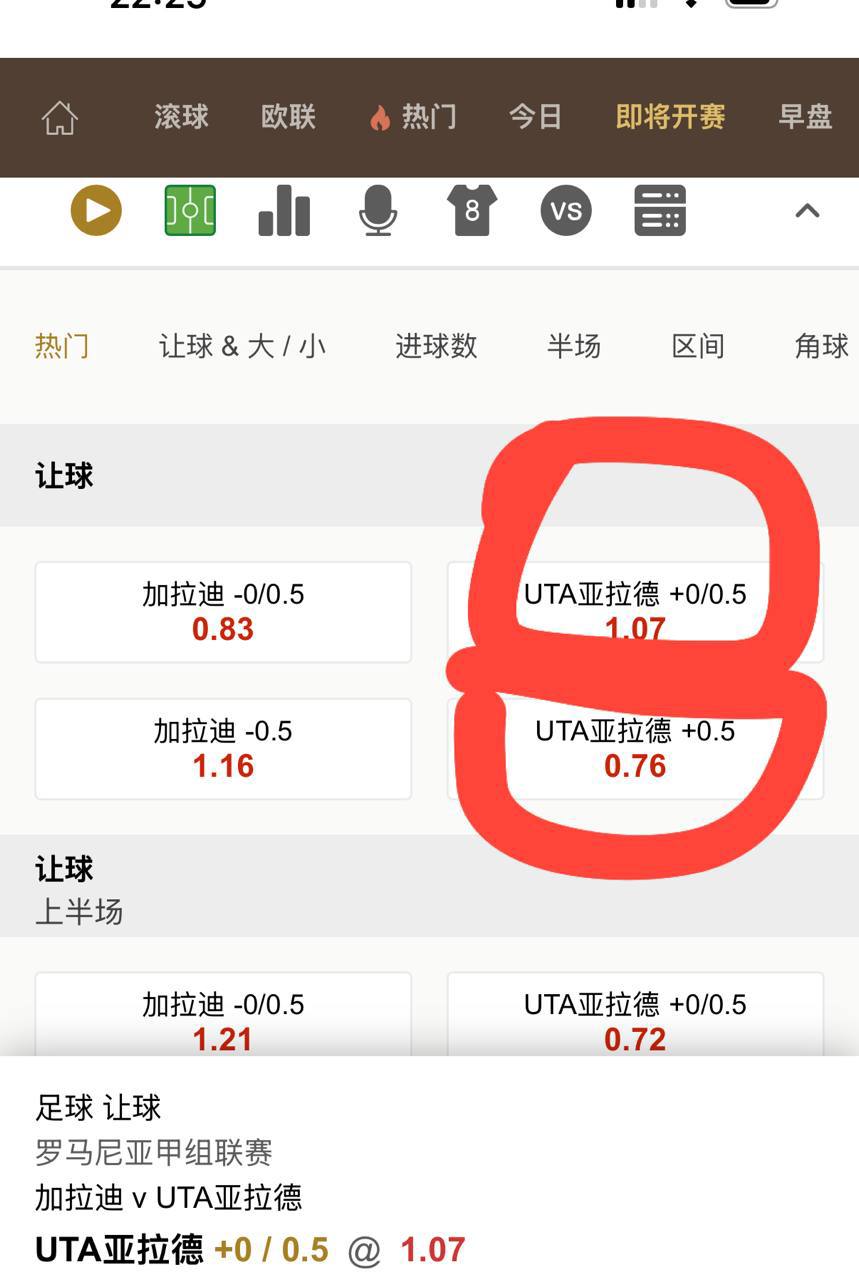Open the football pitch live view
Viewport: 859px width, 1280px height.
pyautogui.click(x=190, y=211)
